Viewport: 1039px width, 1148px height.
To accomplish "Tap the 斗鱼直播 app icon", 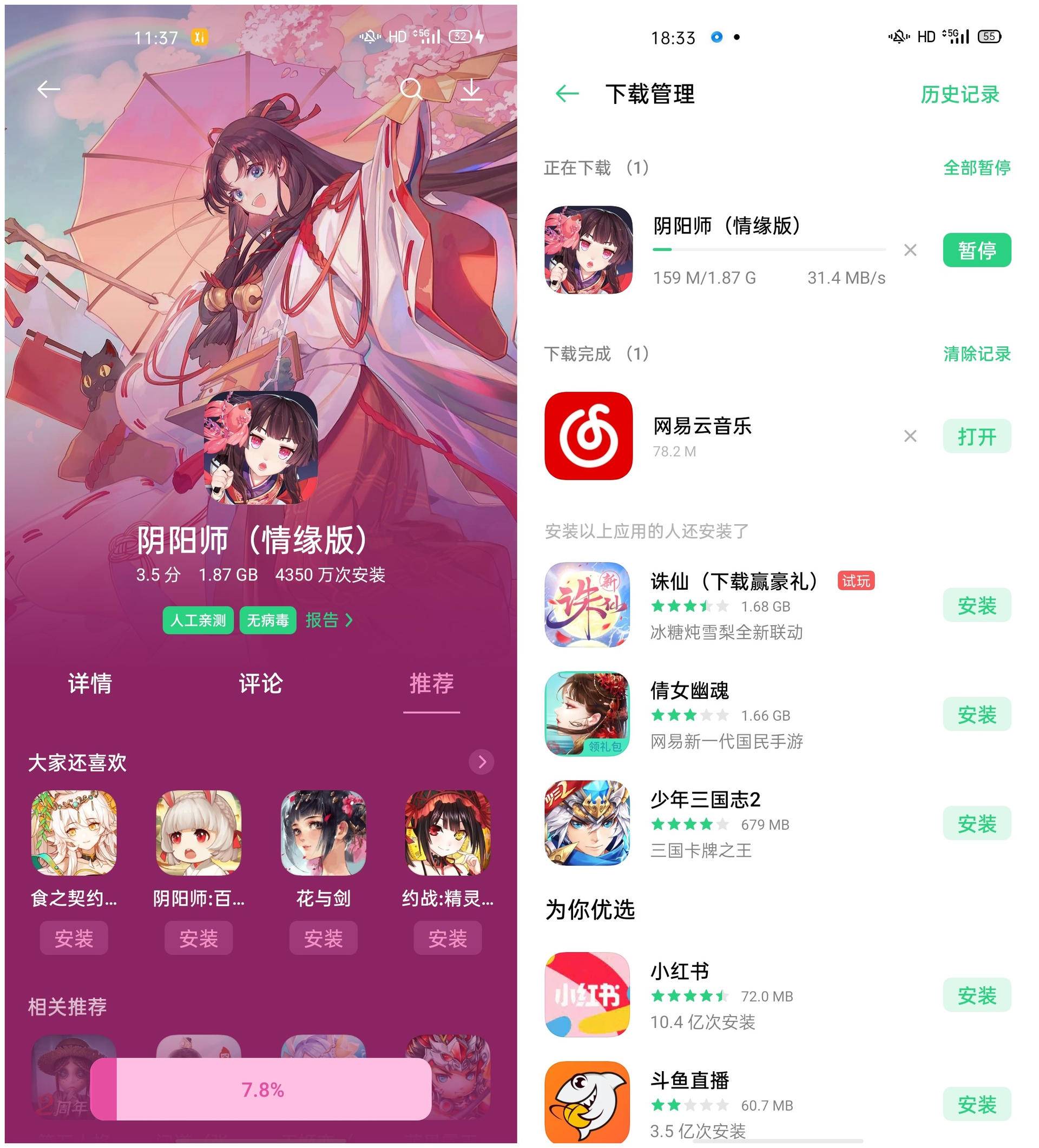I will click(588, 1101).
